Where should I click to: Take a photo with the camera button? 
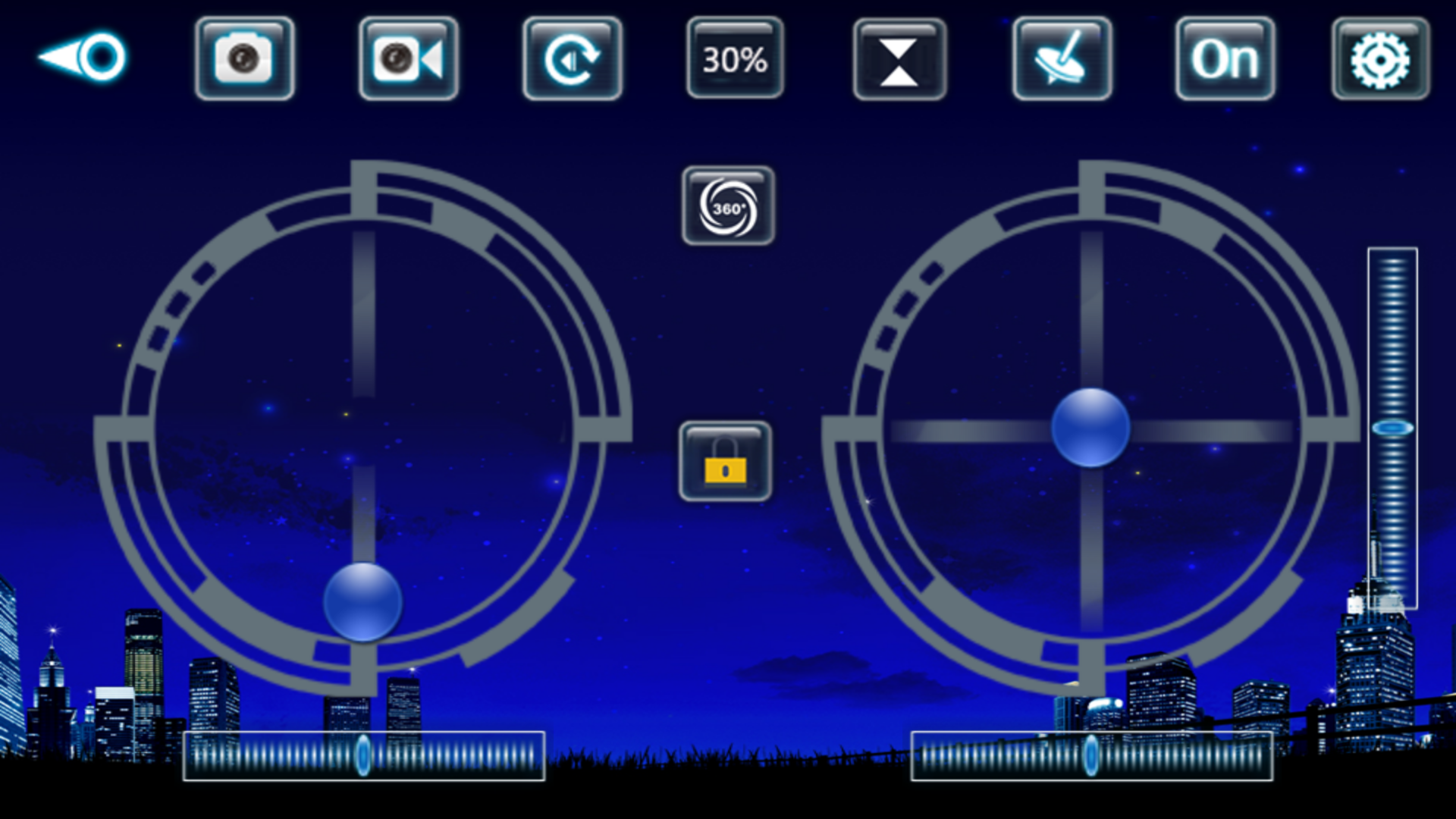244,58
